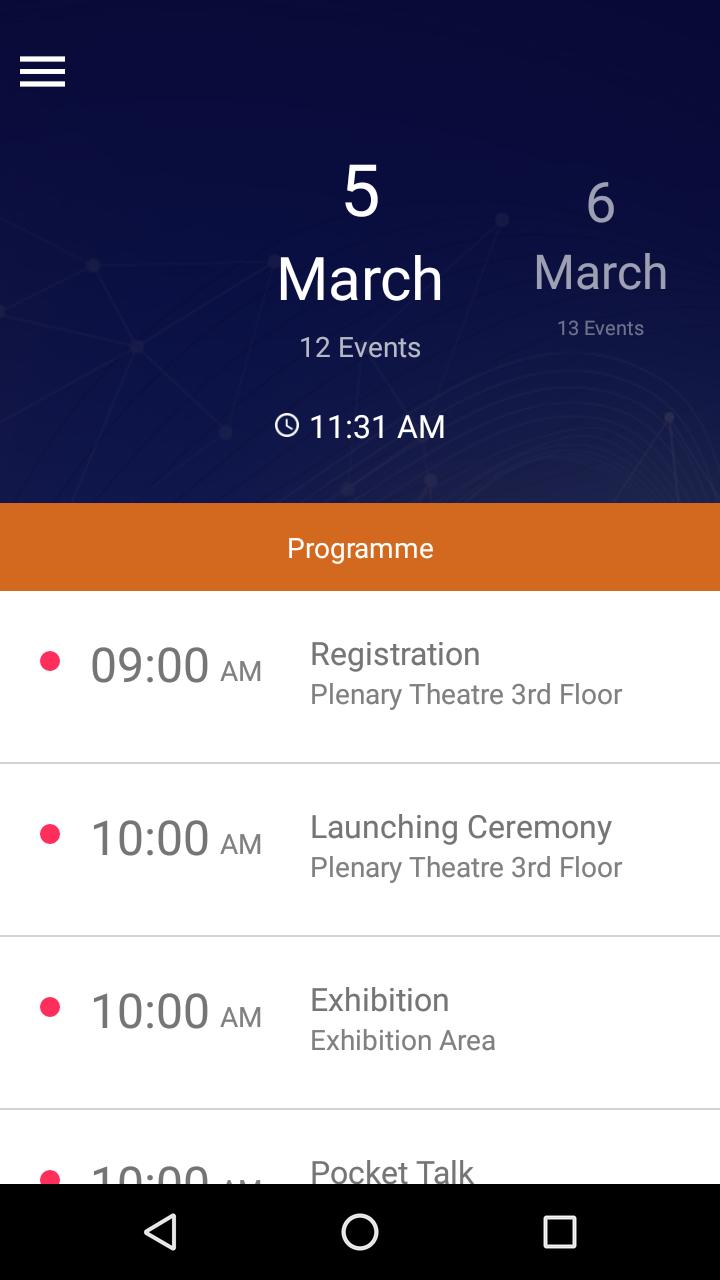Image resolution: width=720 pixels, height=1280 pixels.
Task: Click the 13 Events label
Action: tap(600, 327)
